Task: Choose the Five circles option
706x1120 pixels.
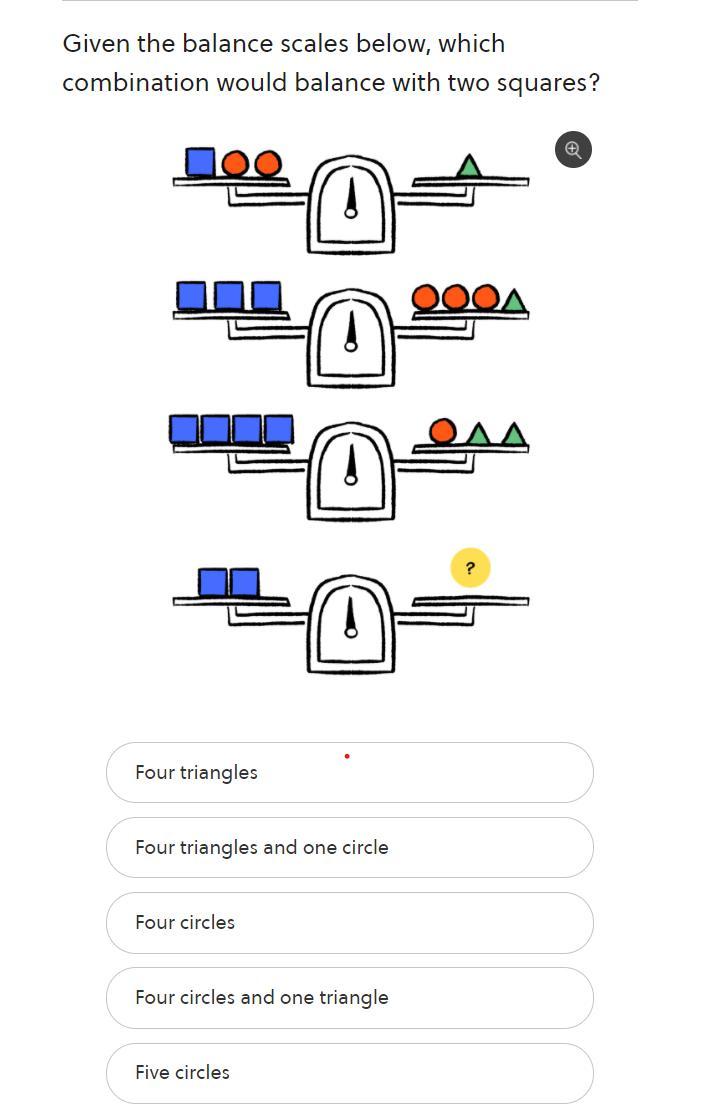Action: 349,1072
